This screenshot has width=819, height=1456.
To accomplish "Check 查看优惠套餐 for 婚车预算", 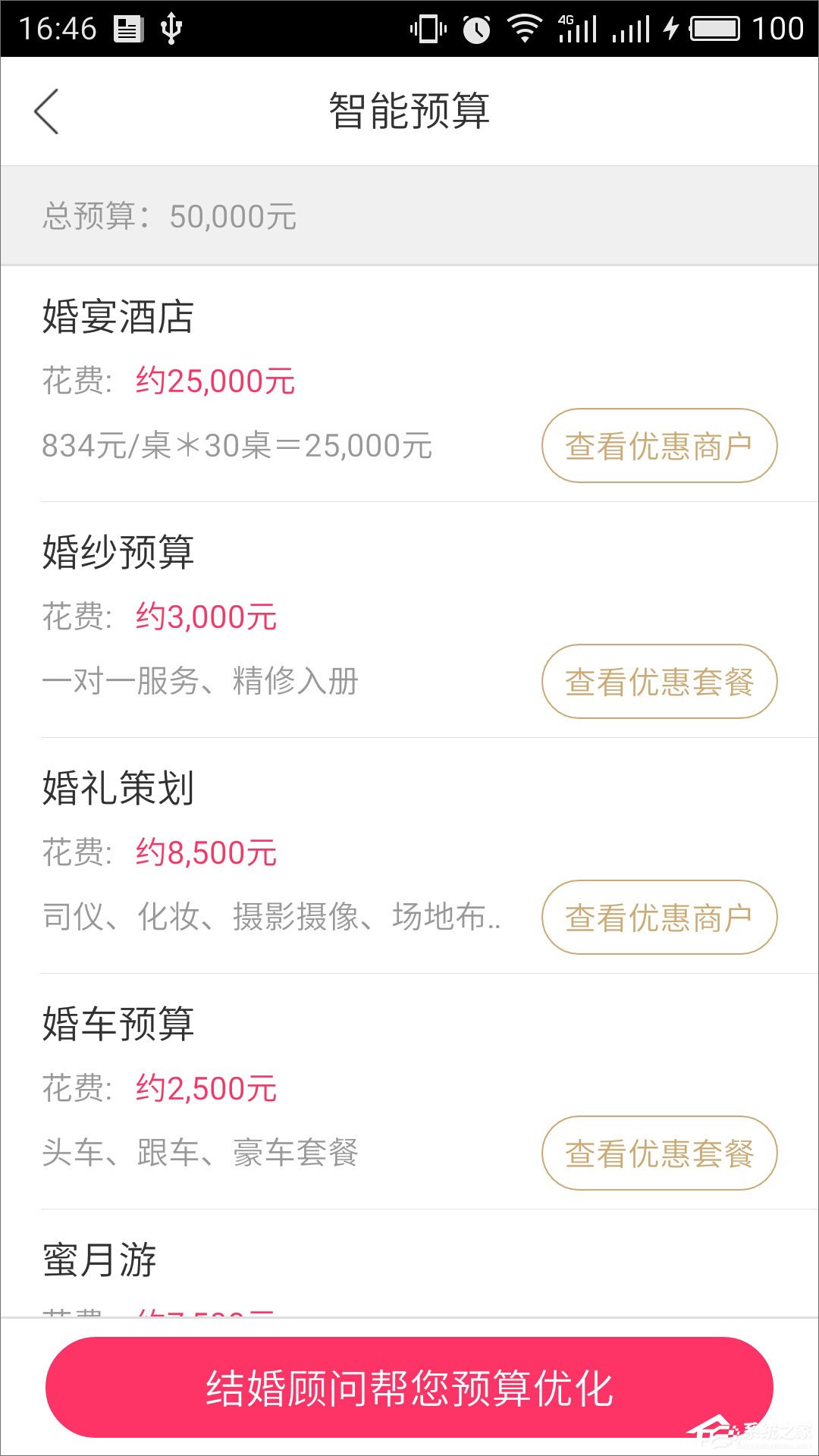I will [659, 1153].
